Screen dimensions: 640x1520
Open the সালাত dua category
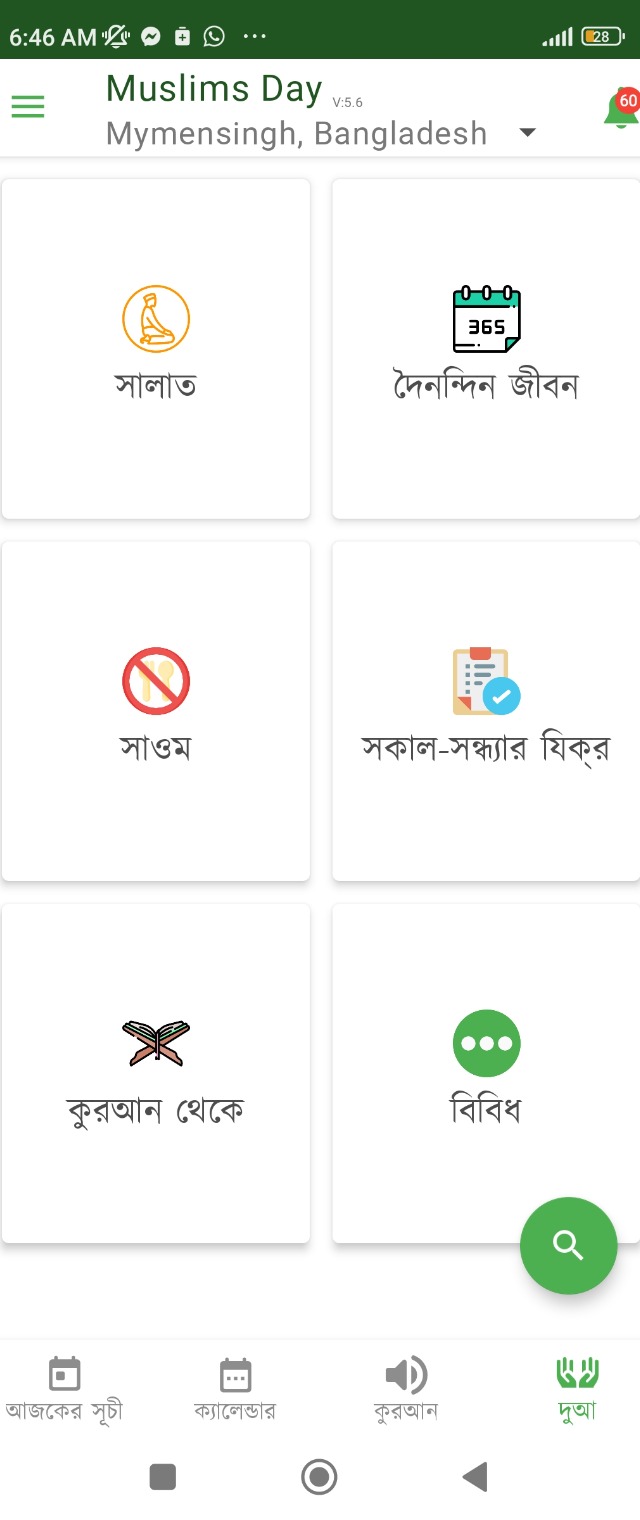pos(156,349)
